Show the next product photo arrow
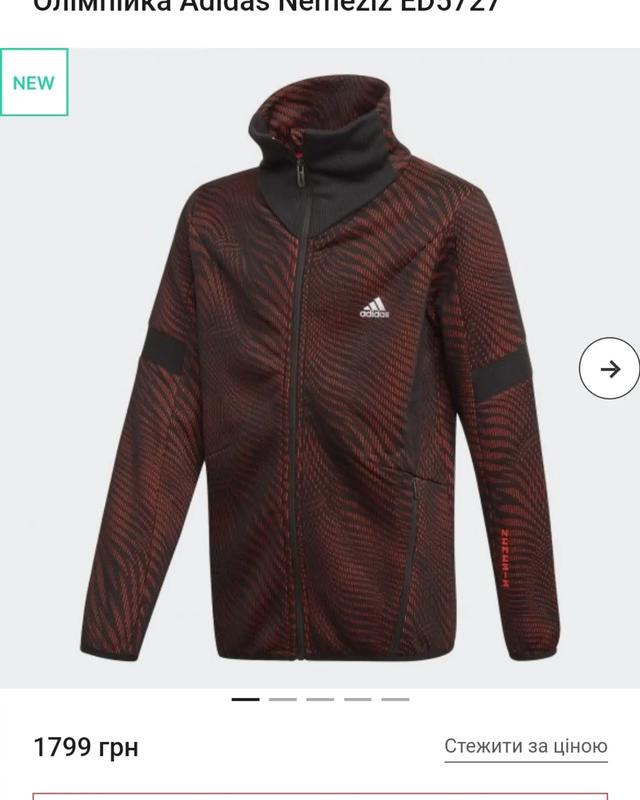The height and width of the screenshot is (800, 640). [609, 369]
